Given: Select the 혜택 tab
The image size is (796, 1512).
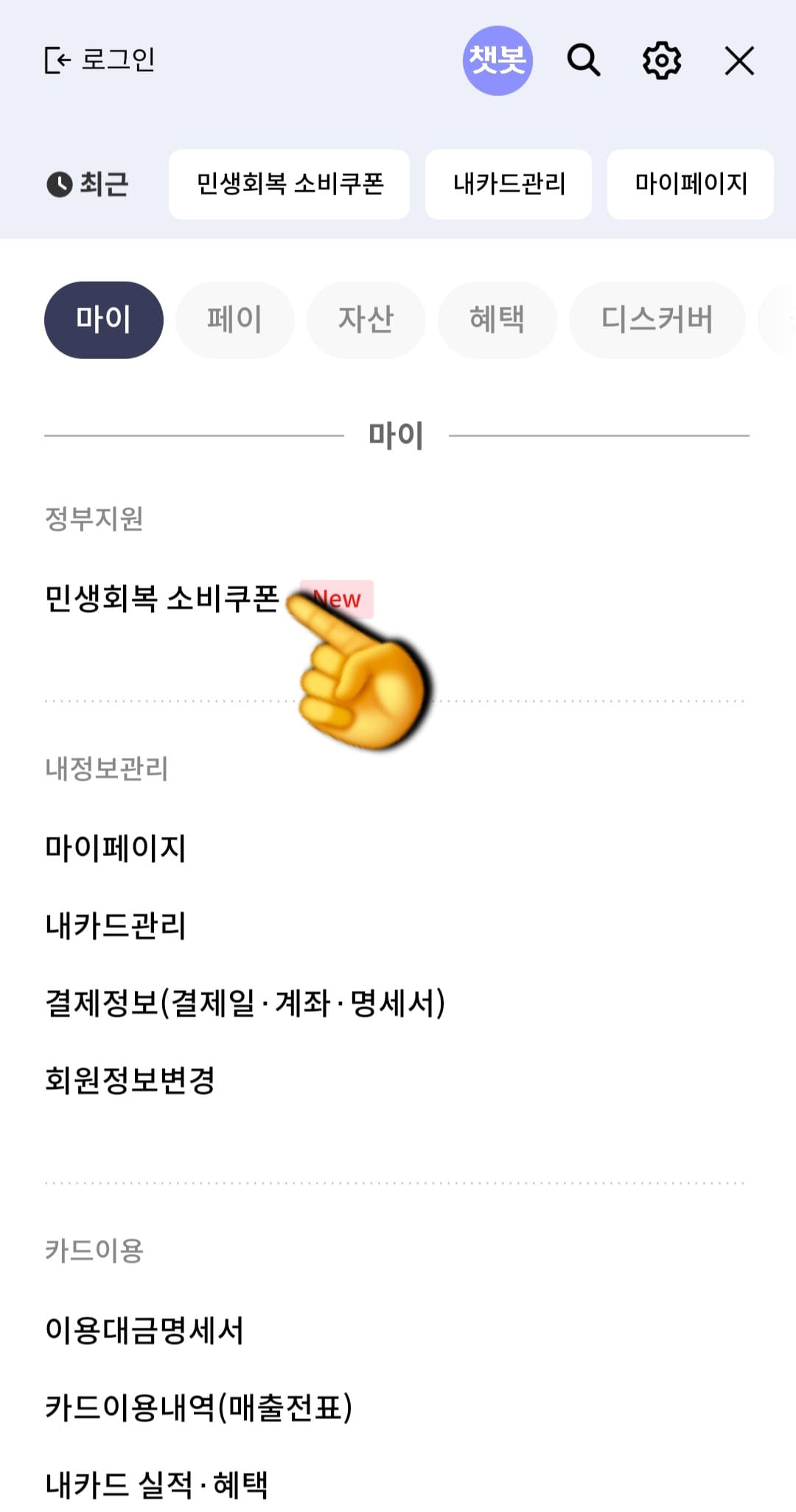Looking at the screenshot, I should [497, 319].
